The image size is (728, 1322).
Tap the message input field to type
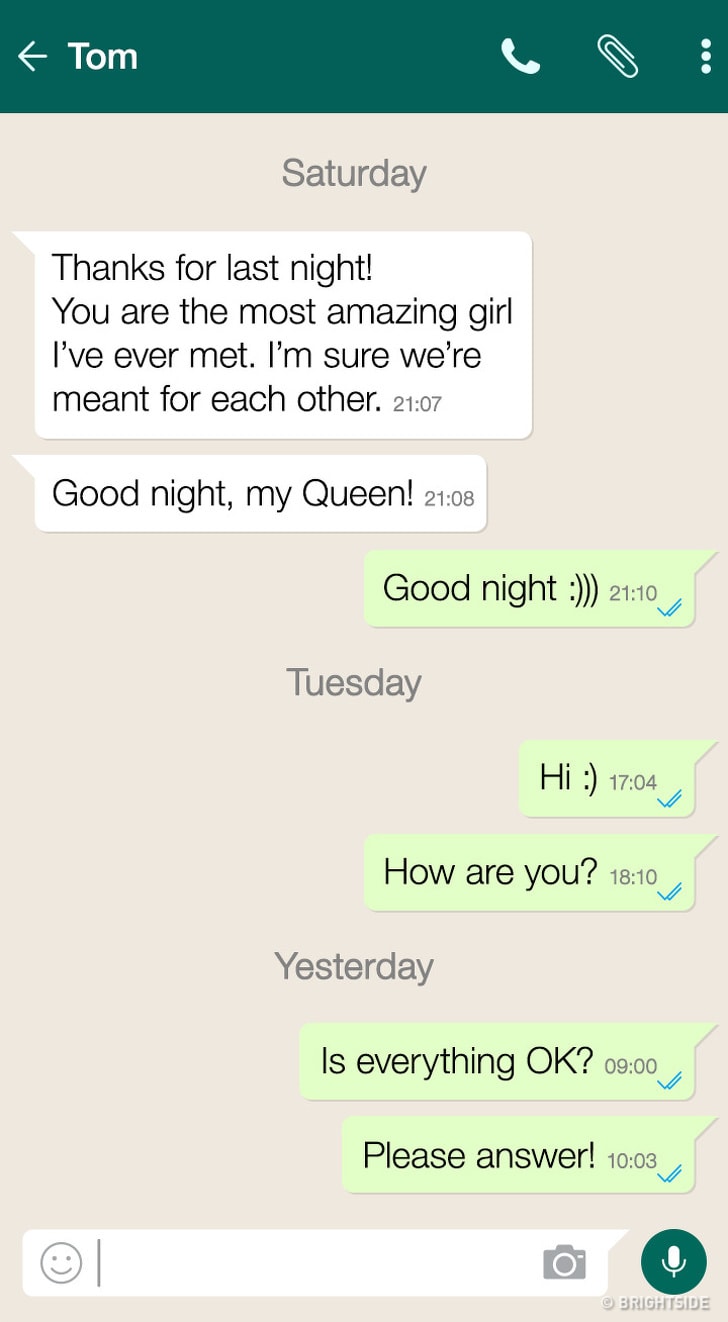click(x=300, y=1263)
